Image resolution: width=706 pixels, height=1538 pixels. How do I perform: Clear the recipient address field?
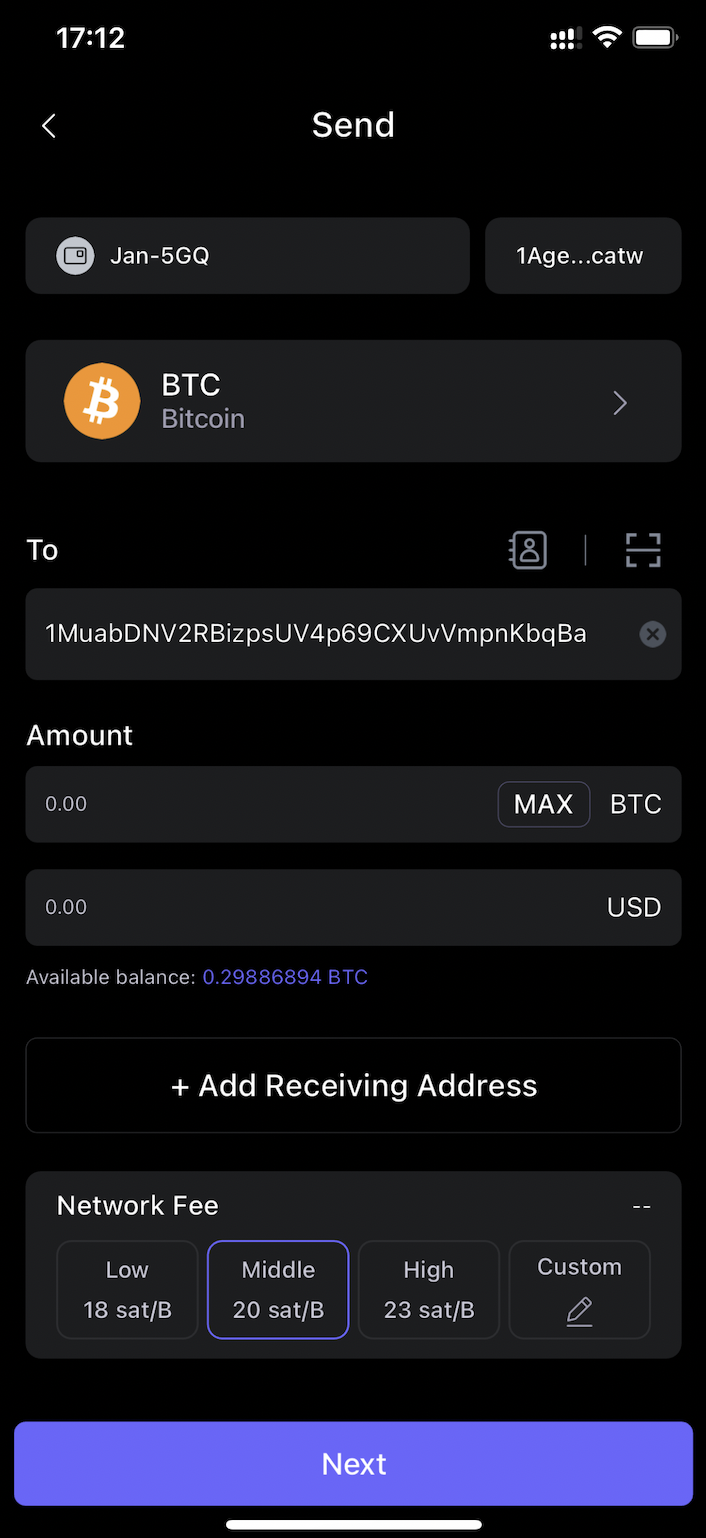(652, 634)
